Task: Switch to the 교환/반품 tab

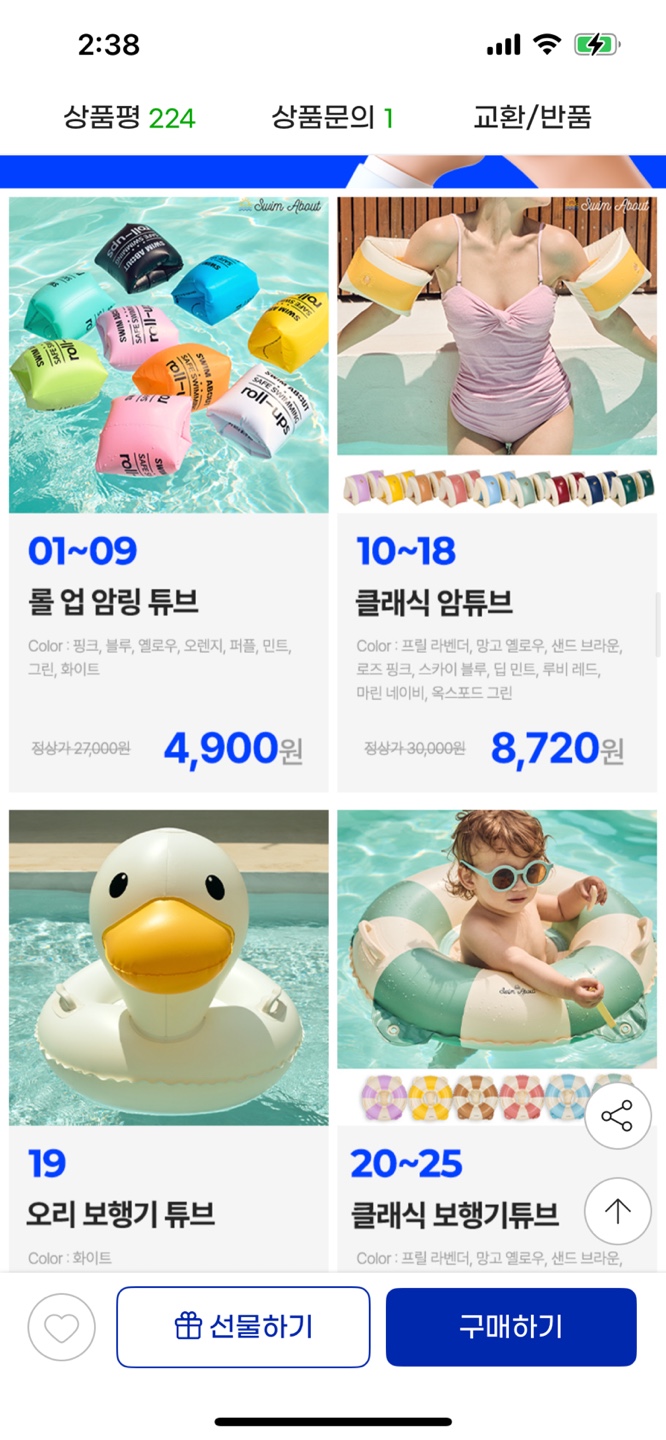Action: coord(532,118)
